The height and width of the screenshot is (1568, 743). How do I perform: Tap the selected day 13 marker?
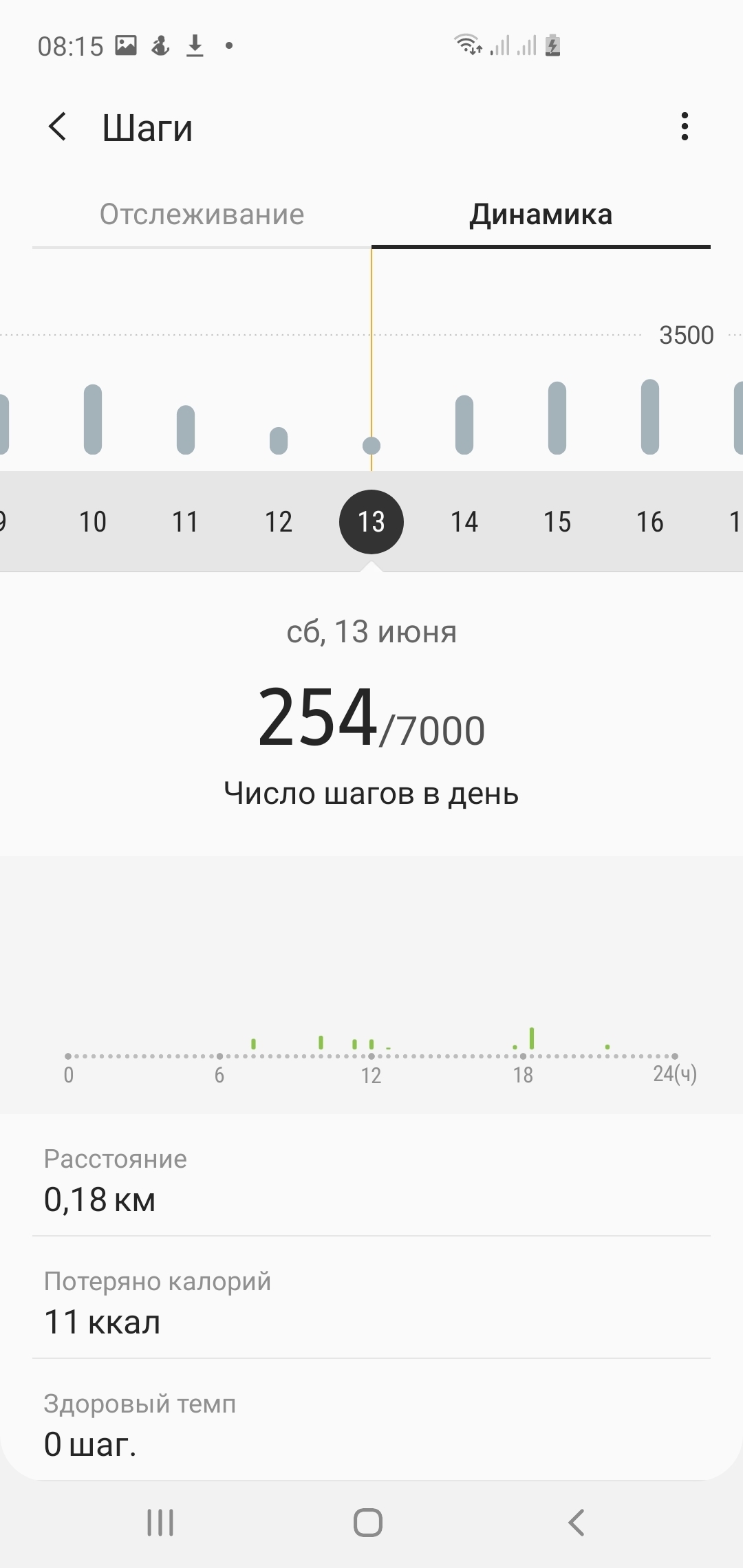(x=371, y=522)
